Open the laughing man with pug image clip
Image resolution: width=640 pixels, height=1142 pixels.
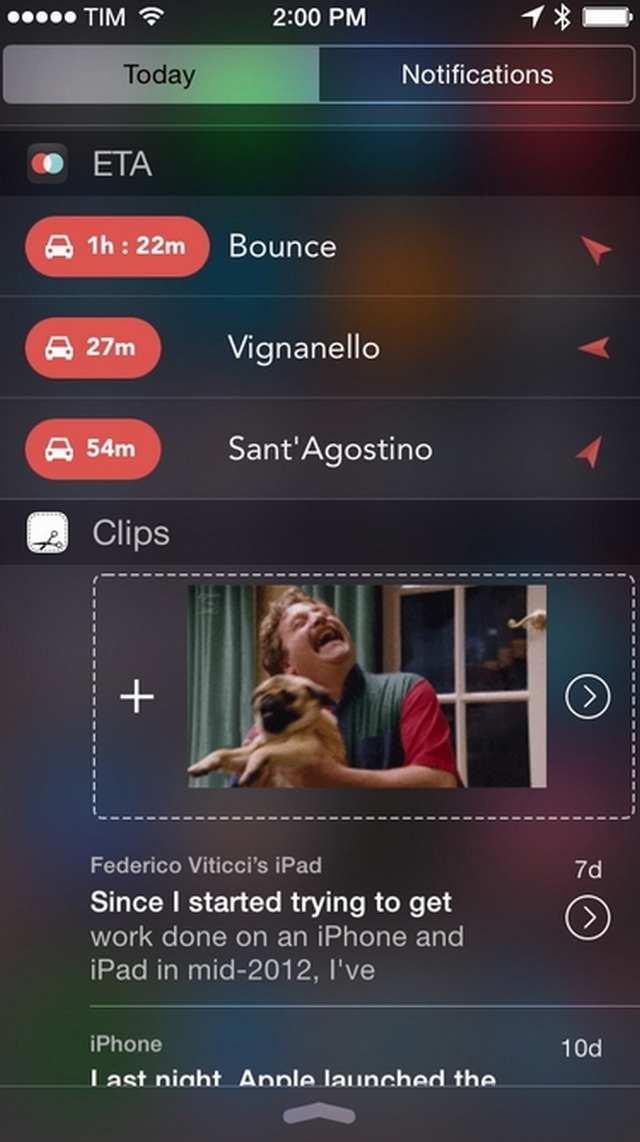[x=367, y=686]
